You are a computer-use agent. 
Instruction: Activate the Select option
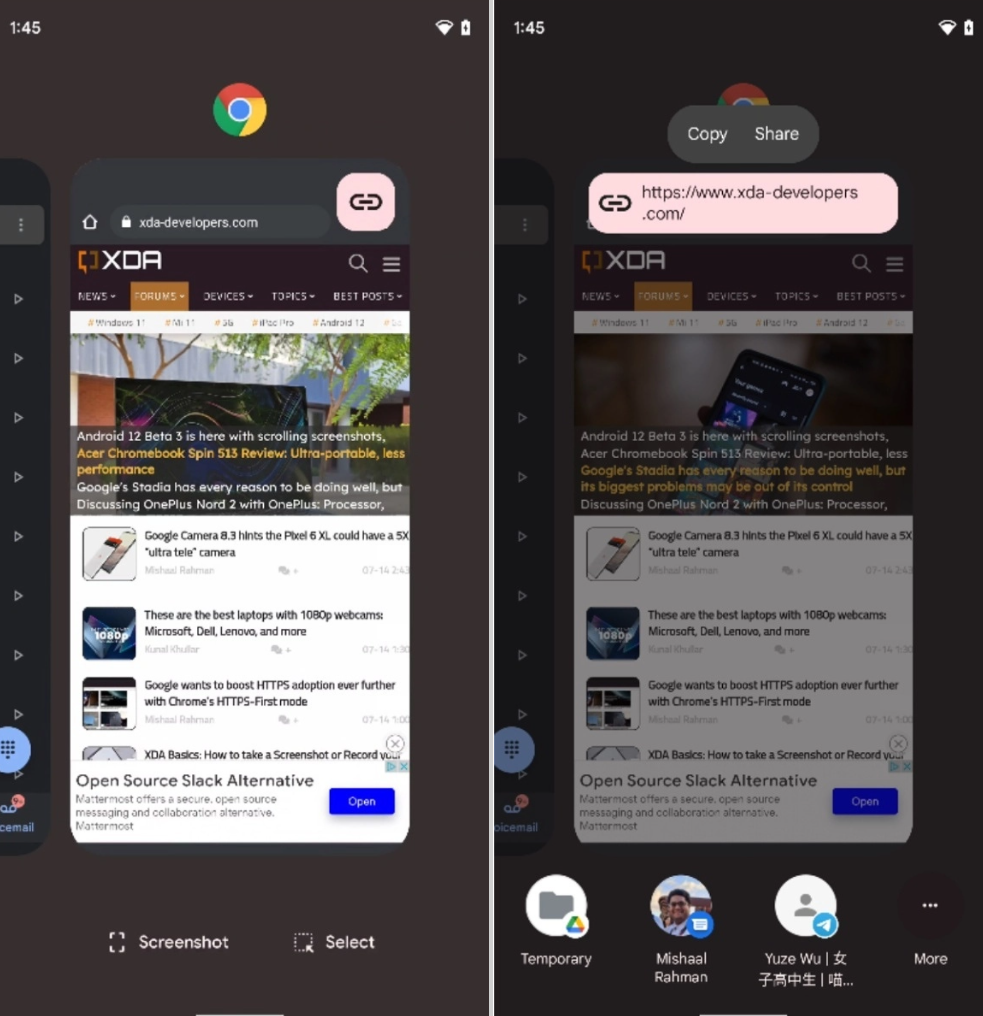coord(334,942)
